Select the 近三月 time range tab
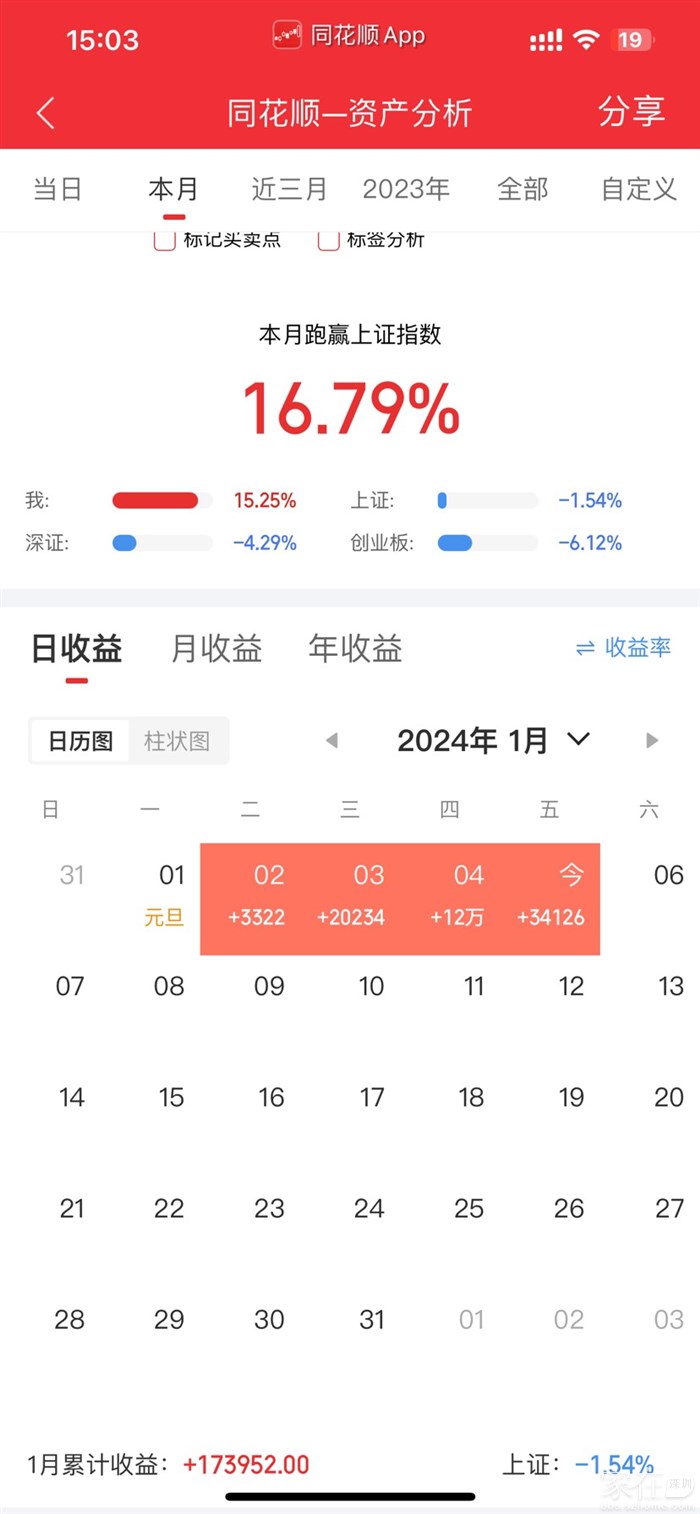700x1514 pixels. click(x=289, y=189)
